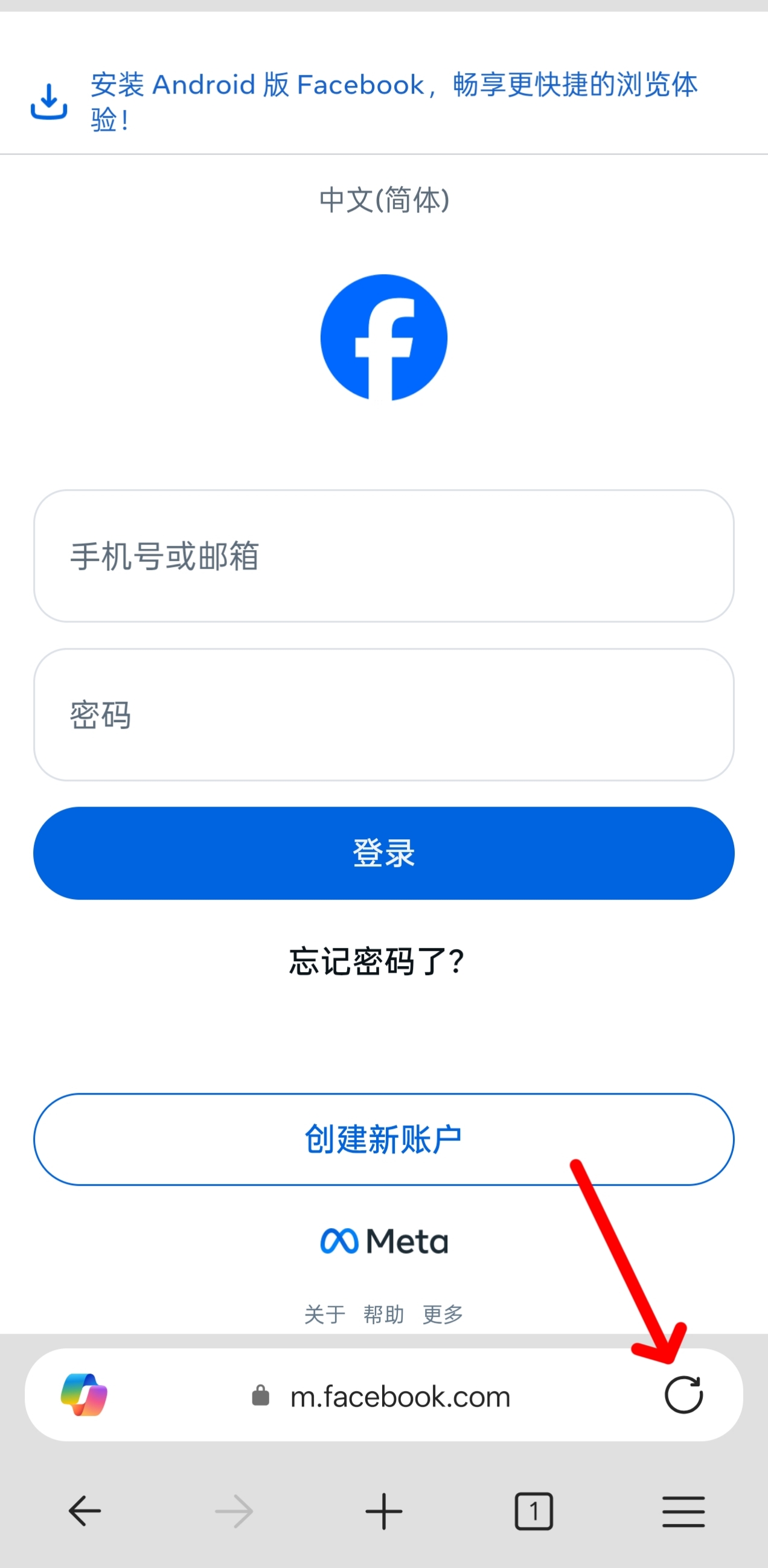Open a new tab with the plus icon
Screen dimensions: 768x1568
pos(384,1511)
